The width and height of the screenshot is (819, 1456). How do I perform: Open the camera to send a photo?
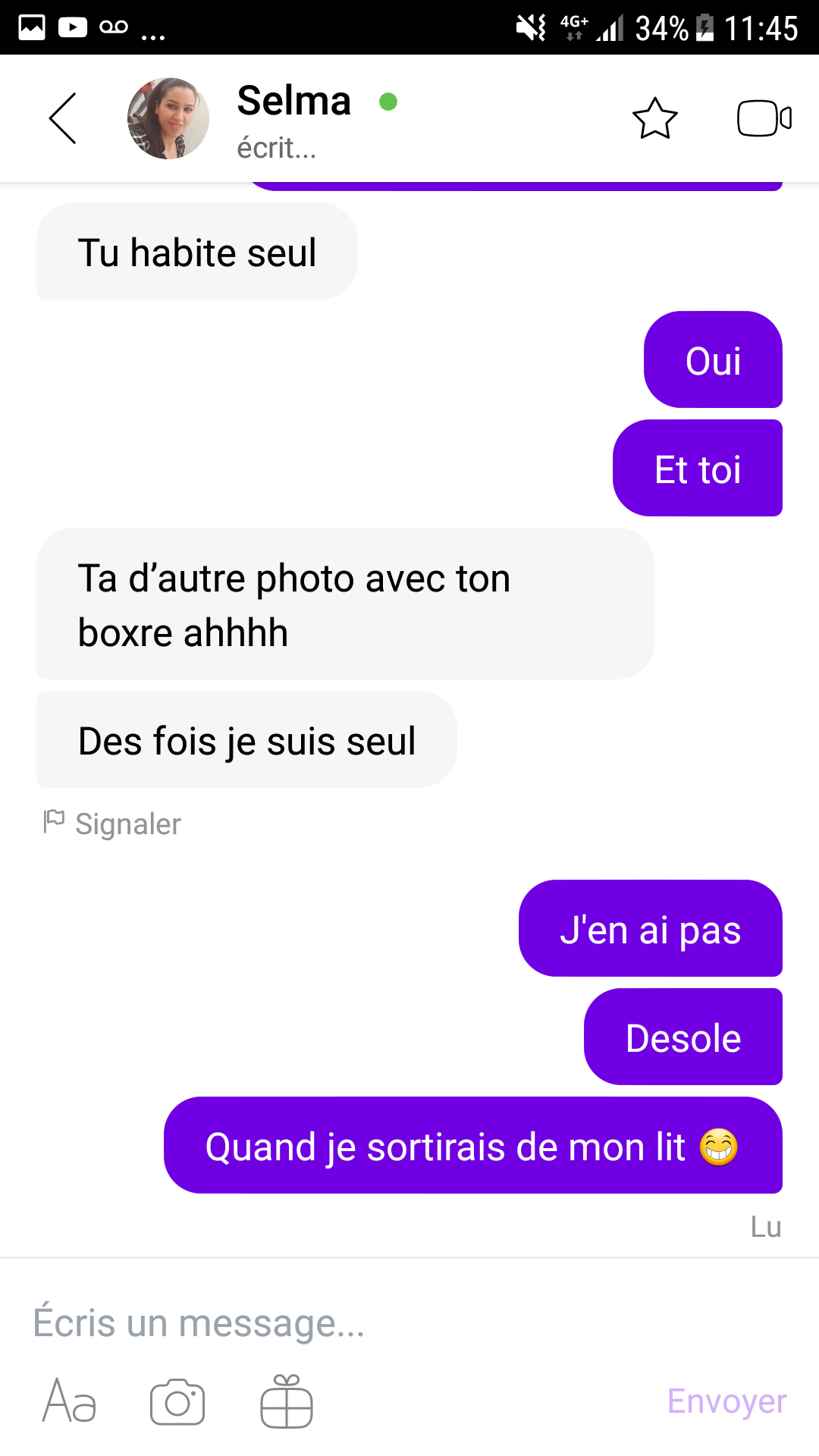coord(177,1401)
